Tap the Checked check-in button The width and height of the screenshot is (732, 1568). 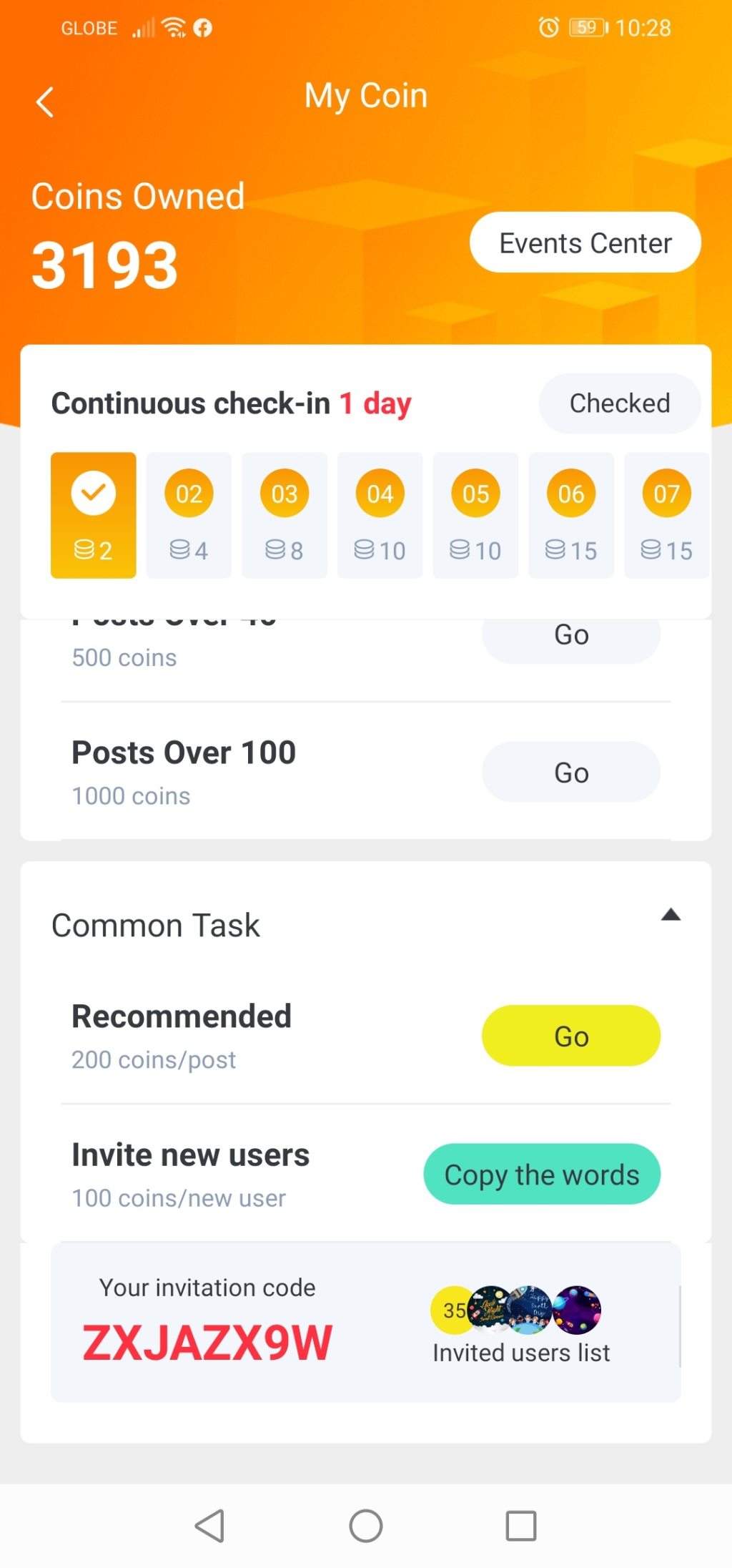tap(619, 403)
